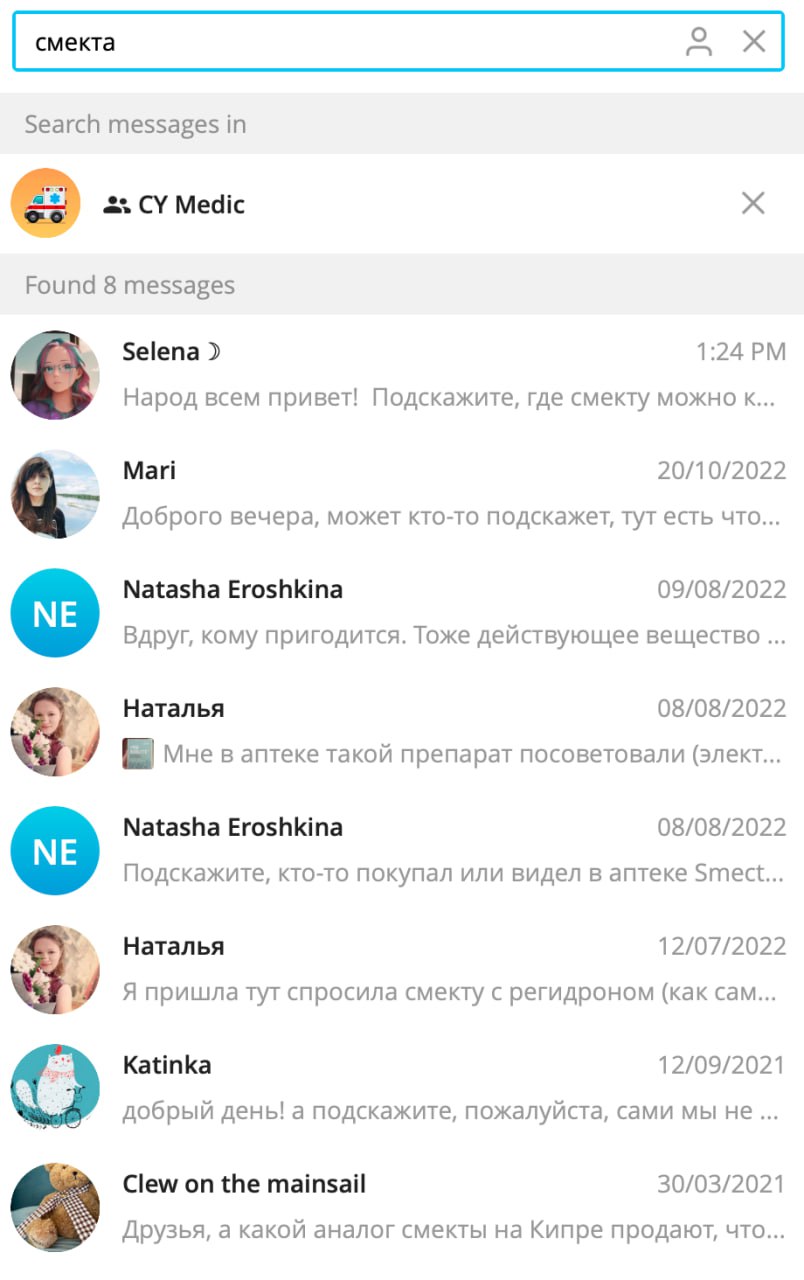Open Natasha Eroshkina's message from 08/08/2022
The width and height of the screenshot is (804, 1280).
click(450, 851)
